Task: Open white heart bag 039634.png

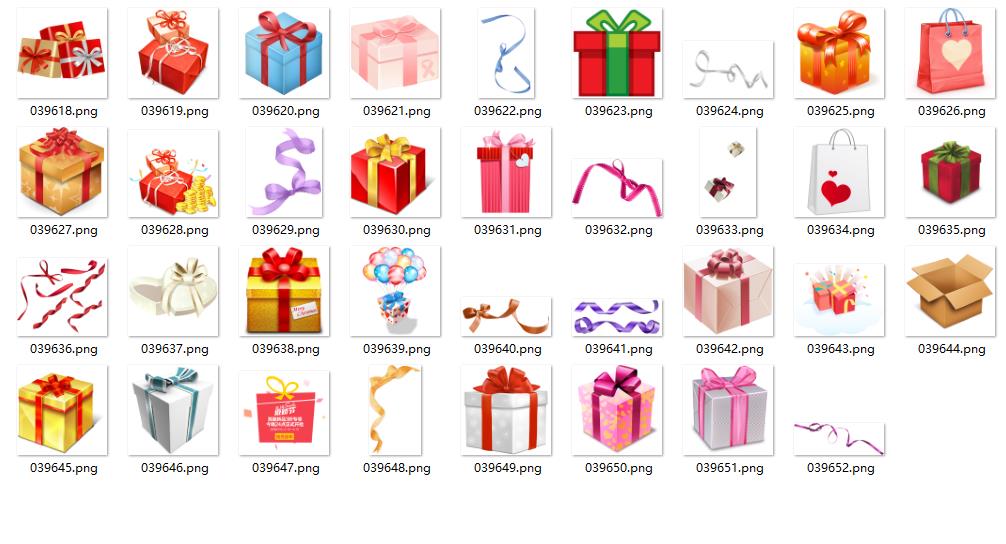Action: pos(839,172)
